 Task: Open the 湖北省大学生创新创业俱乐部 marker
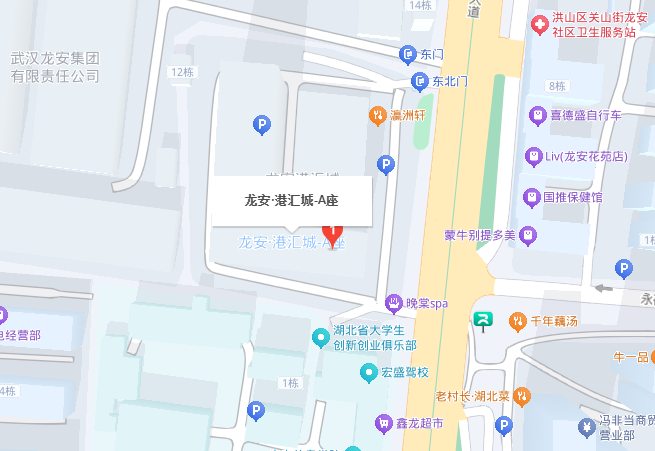tap(320, 338)
